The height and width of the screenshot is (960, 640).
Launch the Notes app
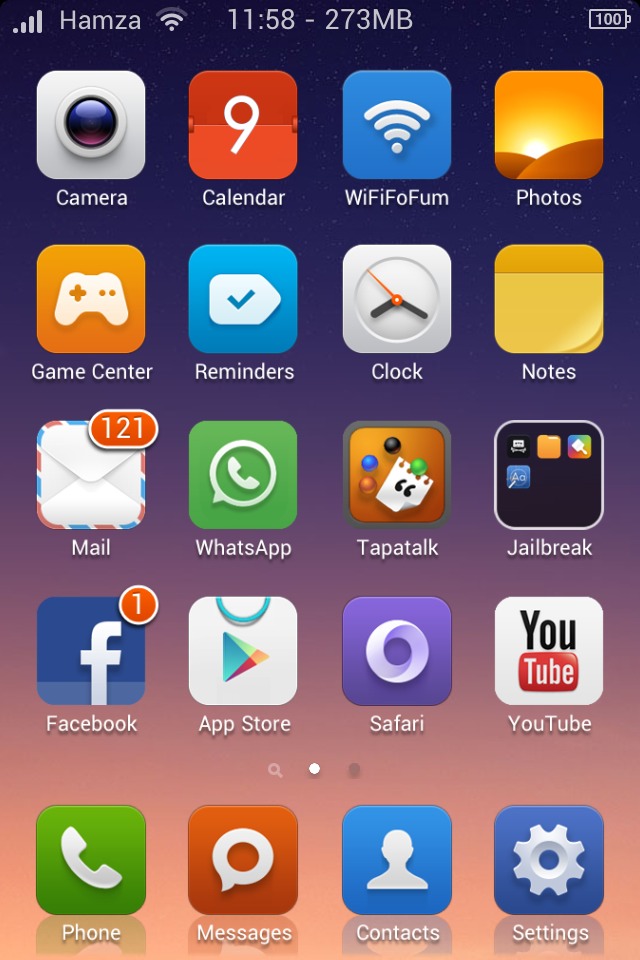point(549,299)
